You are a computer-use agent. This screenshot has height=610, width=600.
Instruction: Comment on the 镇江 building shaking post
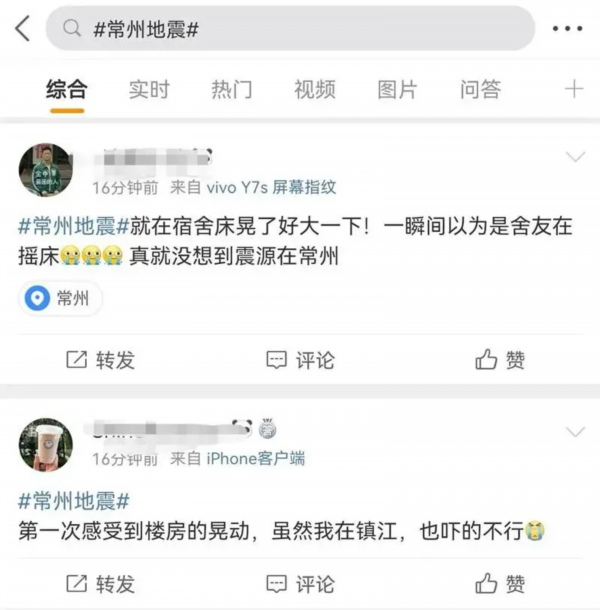tap(300, 583)
